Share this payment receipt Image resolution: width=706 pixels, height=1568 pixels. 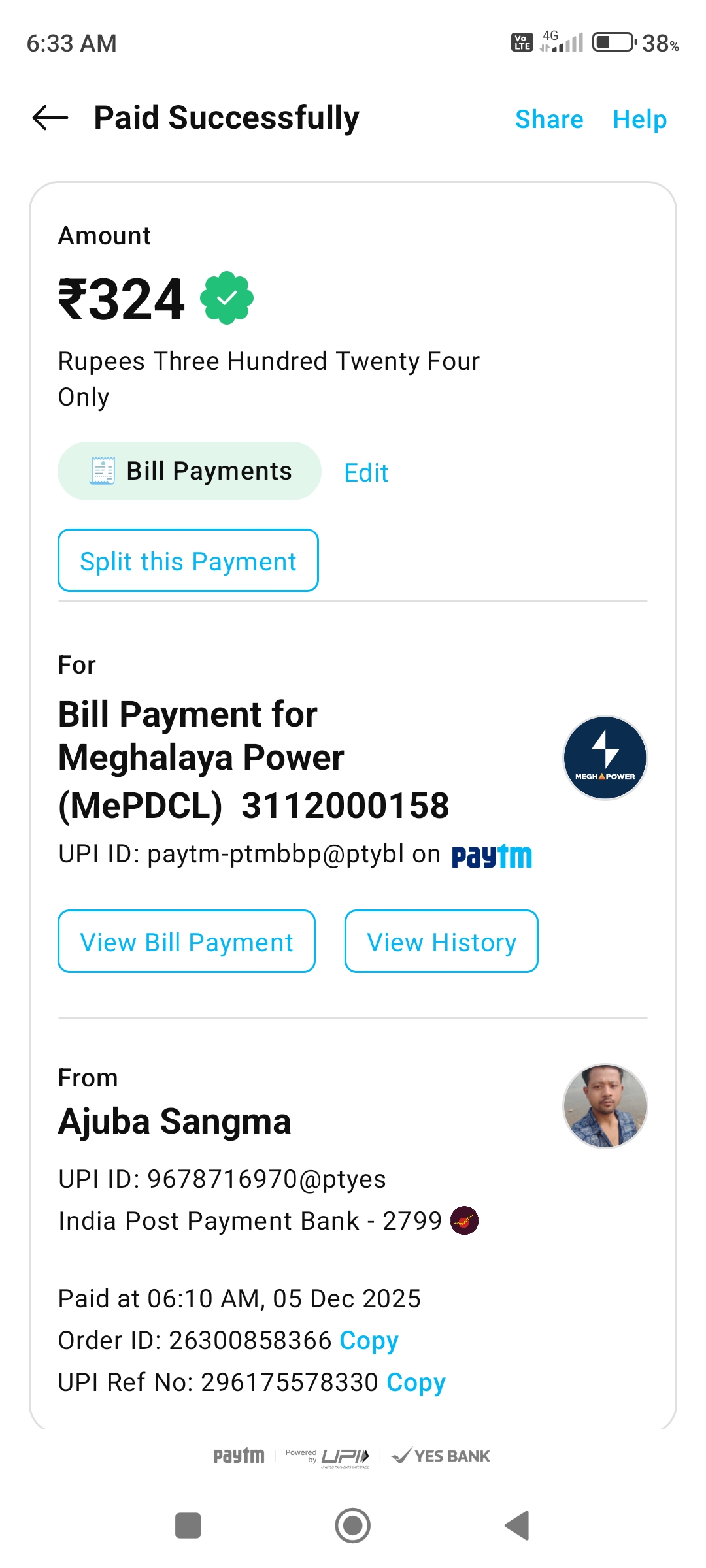548,120
